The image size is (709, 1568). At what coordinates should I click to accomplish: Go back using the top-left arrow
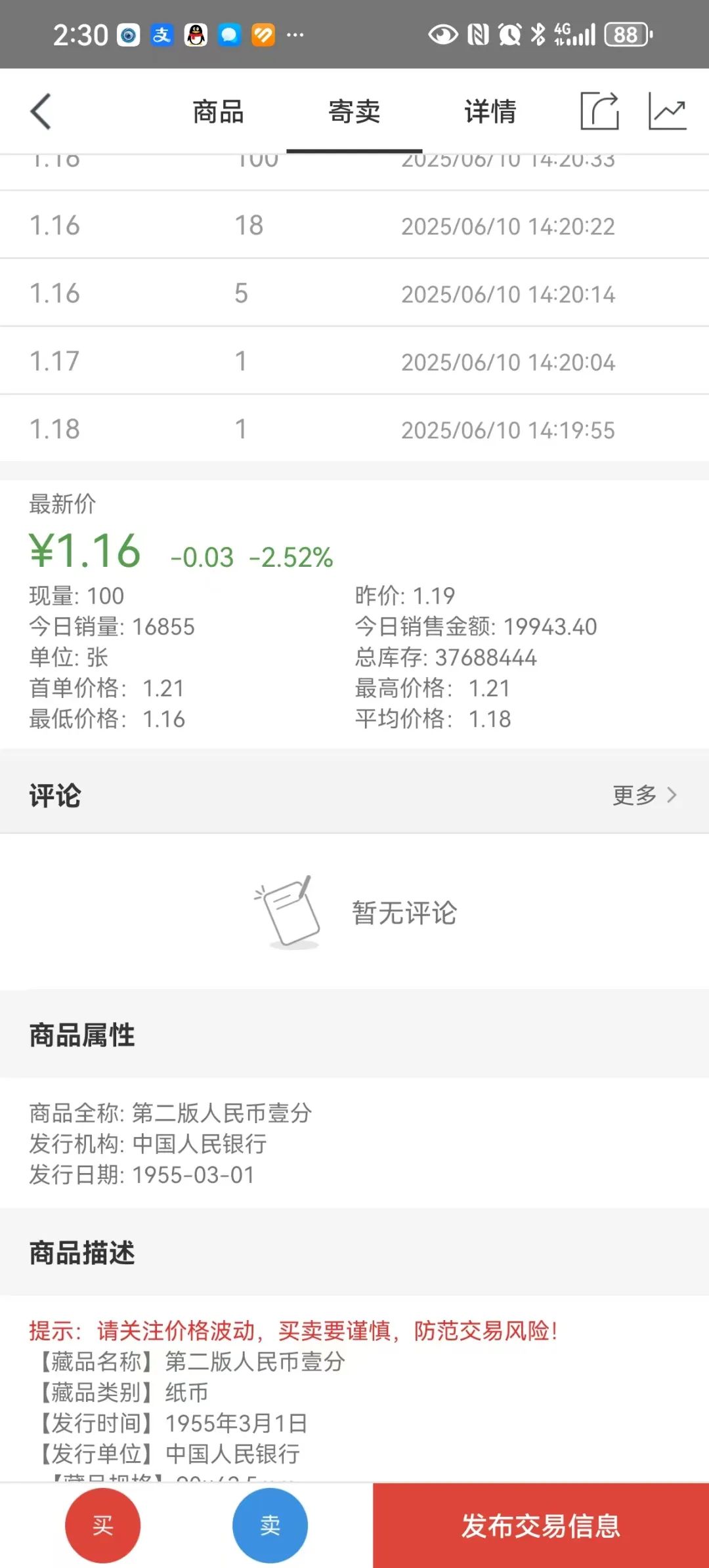[41, 112]
